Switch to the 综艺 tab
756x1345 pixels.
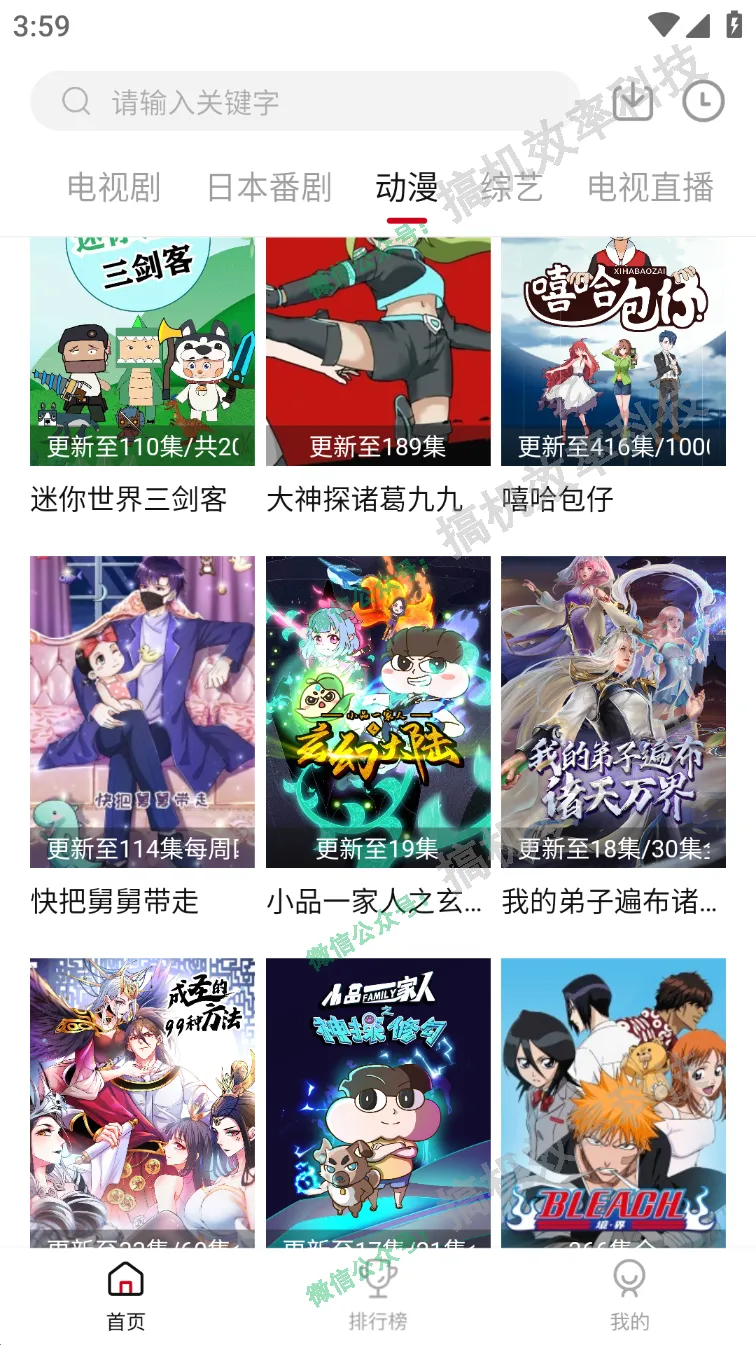click(x=512, y=187)
